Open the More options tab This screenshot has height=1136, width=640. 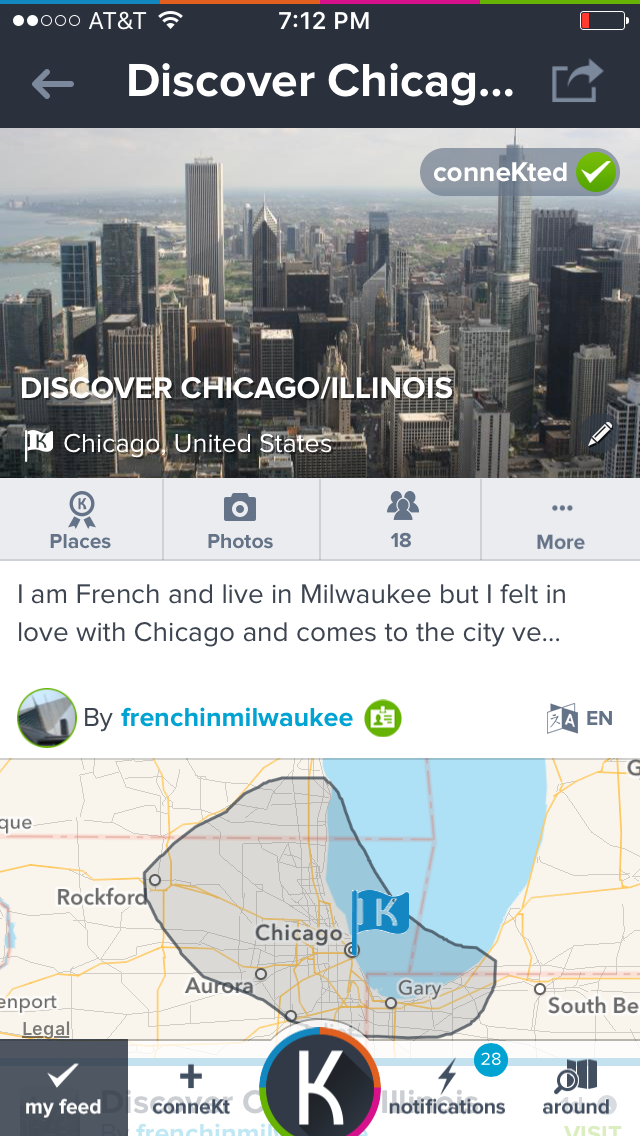click(x=560, y=520)
